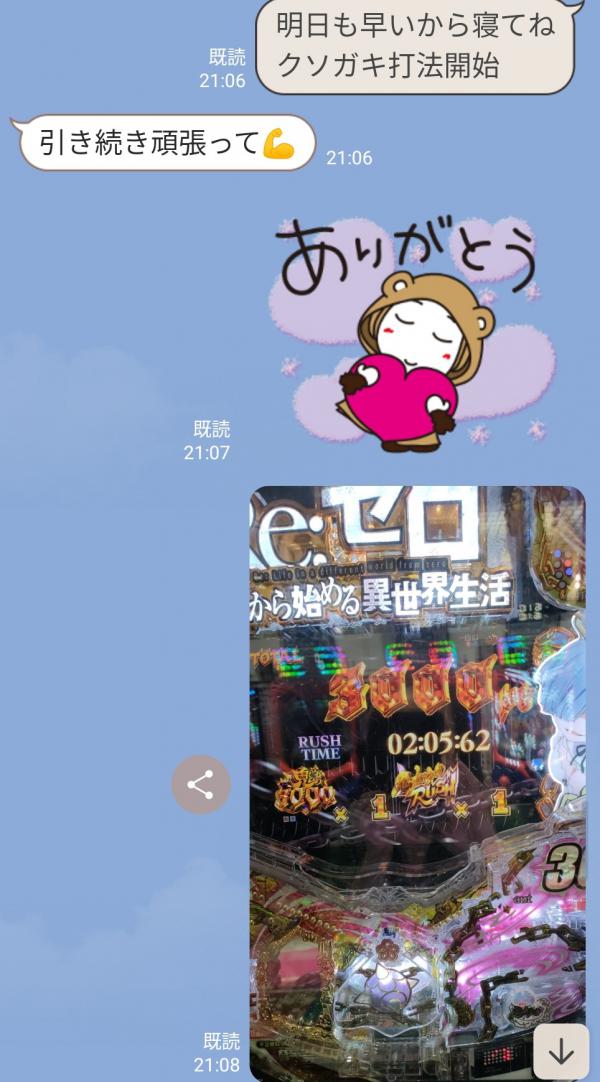Open the Re:Zero pachinko photo

[x=416, y=760]
